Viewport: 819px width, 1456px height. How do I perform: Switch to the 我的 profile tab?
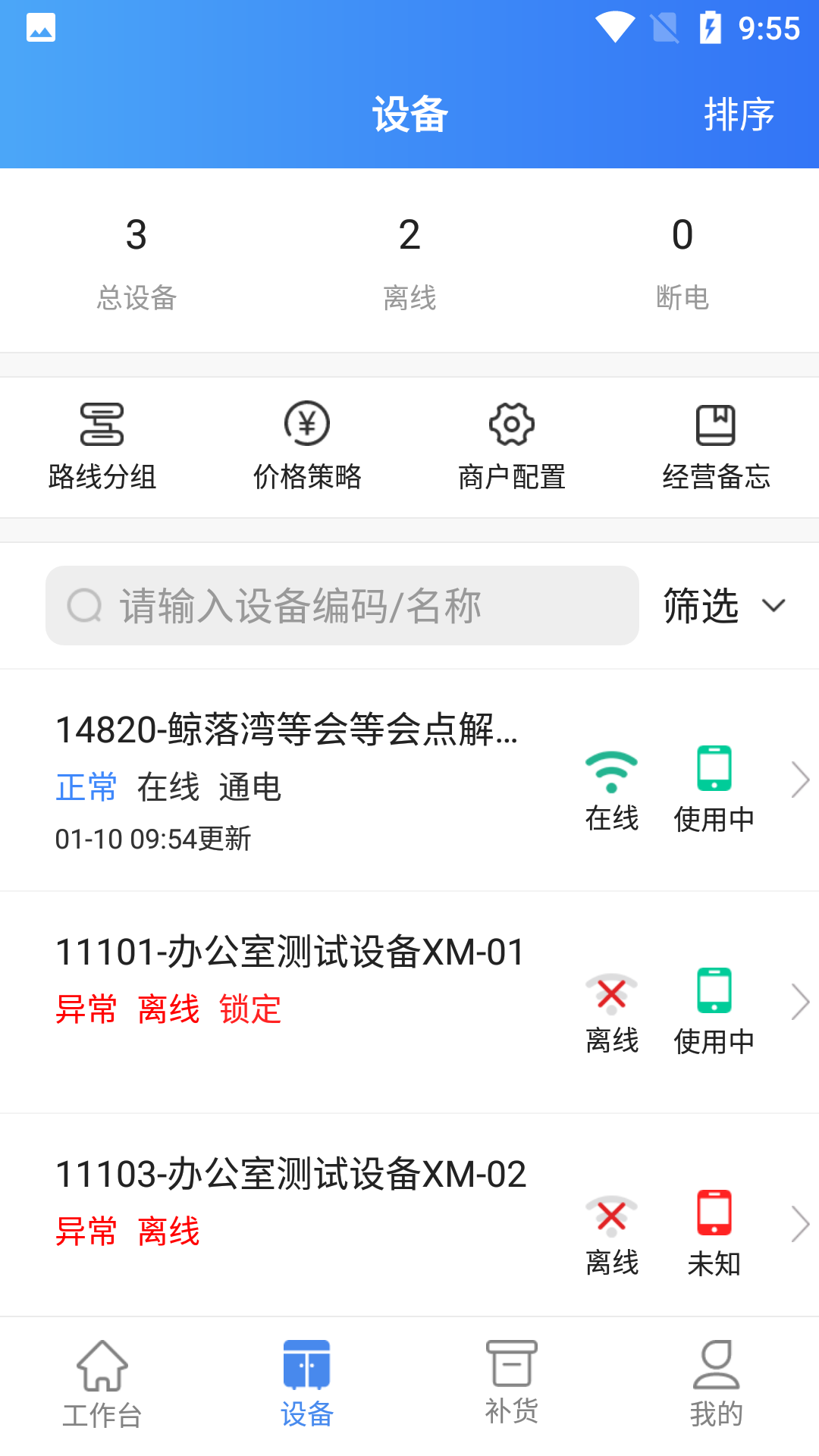pyautogui.click(x=716, y=1385)
